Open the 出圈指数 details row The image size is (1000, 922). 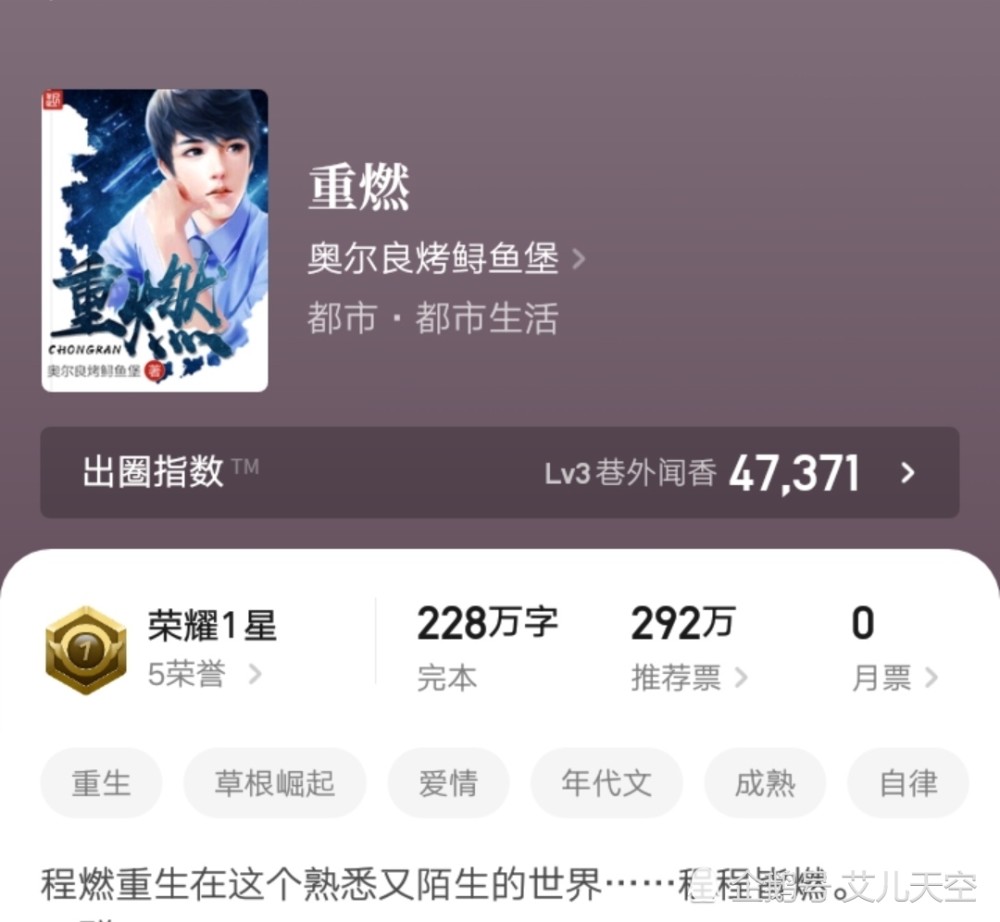[x=499, y=472]
